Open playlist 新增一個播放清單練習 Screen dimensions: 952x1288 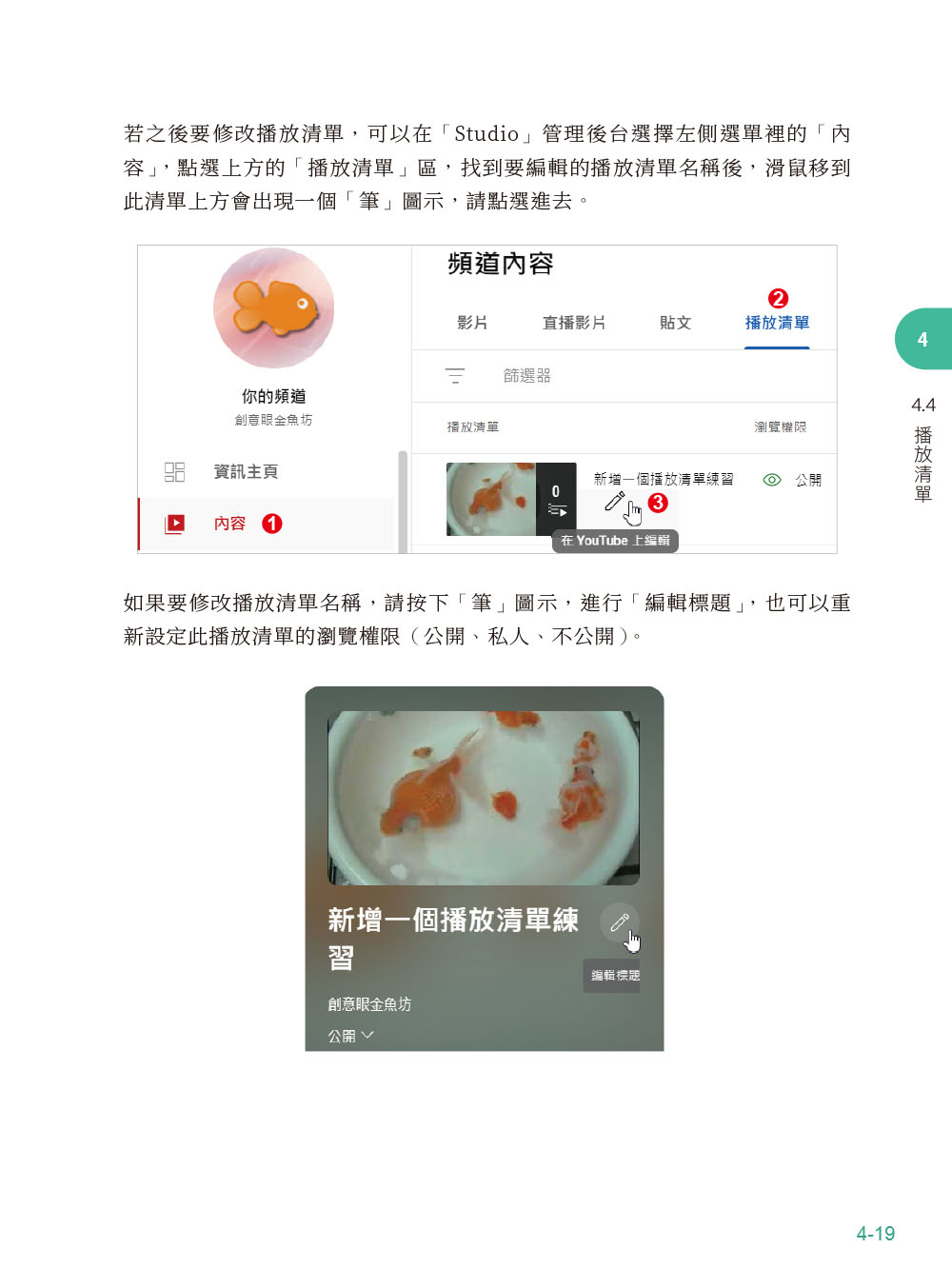[x=664, y=478]
